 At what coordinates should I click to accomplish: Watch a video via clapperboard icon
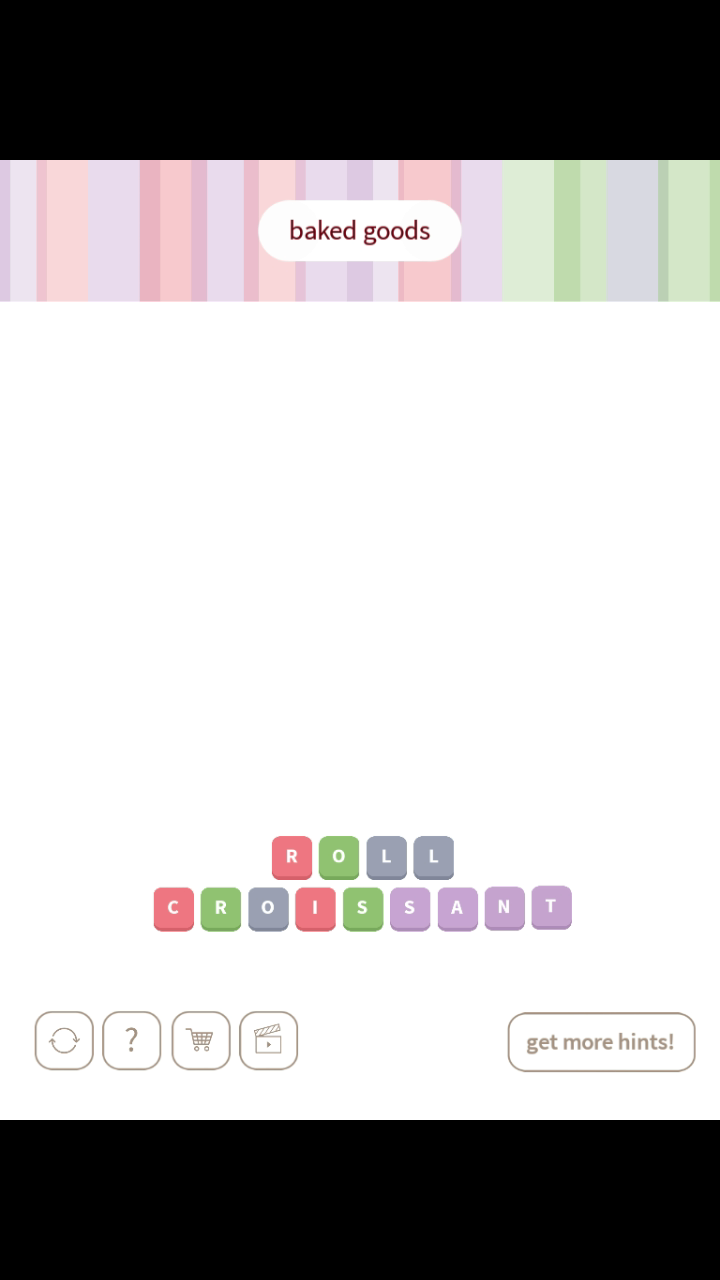(x=268, y=1041)
